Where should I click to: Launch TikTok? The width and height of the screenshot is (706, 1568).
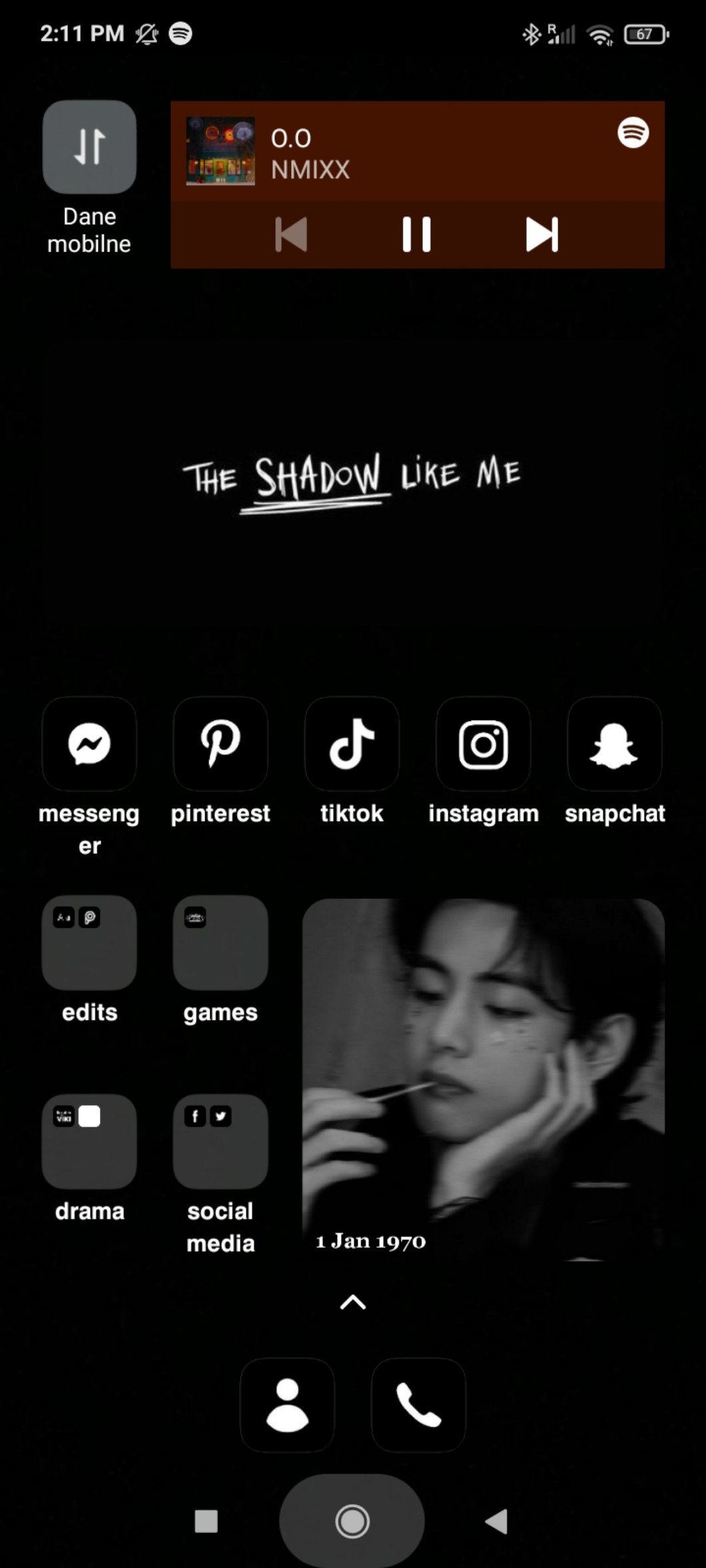point(352,744)
